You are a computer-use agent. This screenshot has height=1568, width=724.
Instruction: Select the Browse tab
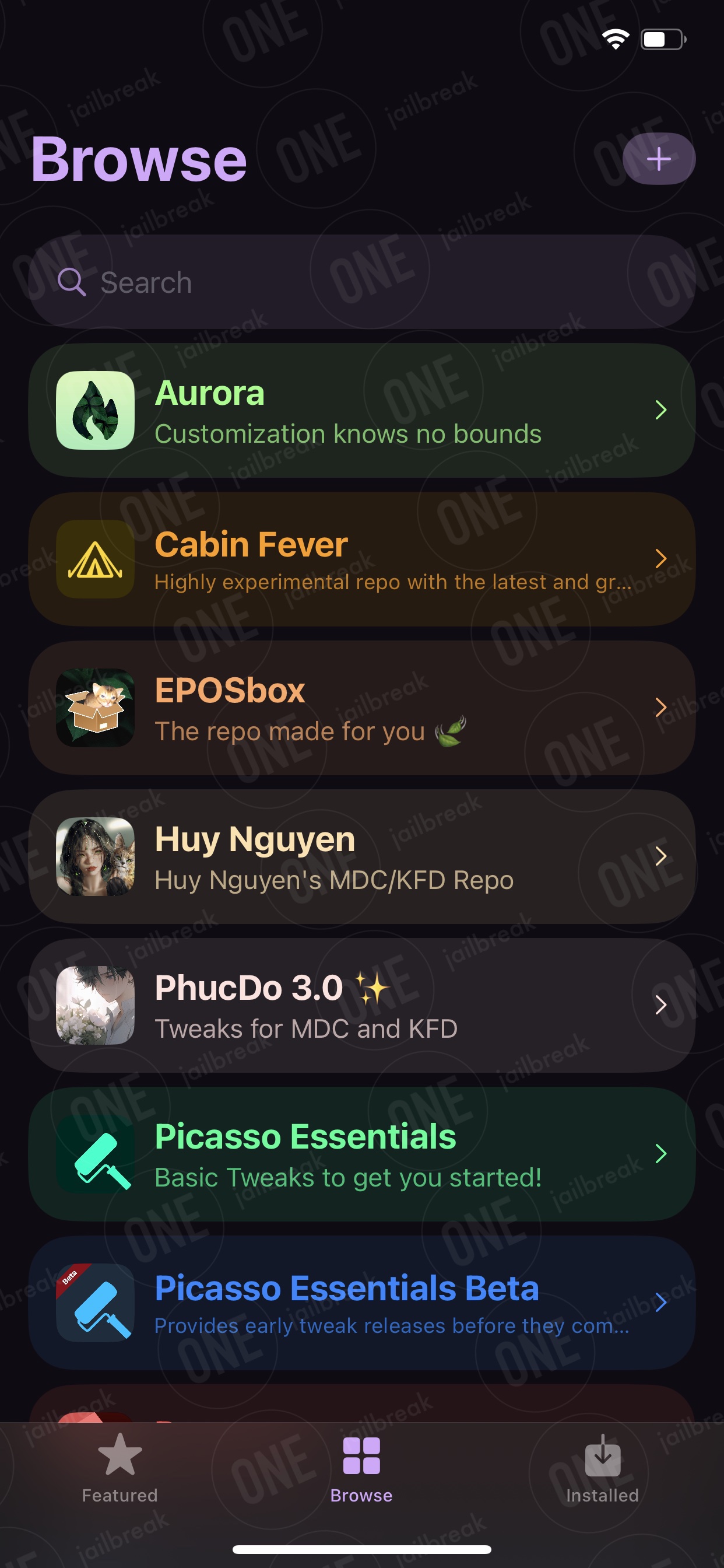(x=361, y=1468)
